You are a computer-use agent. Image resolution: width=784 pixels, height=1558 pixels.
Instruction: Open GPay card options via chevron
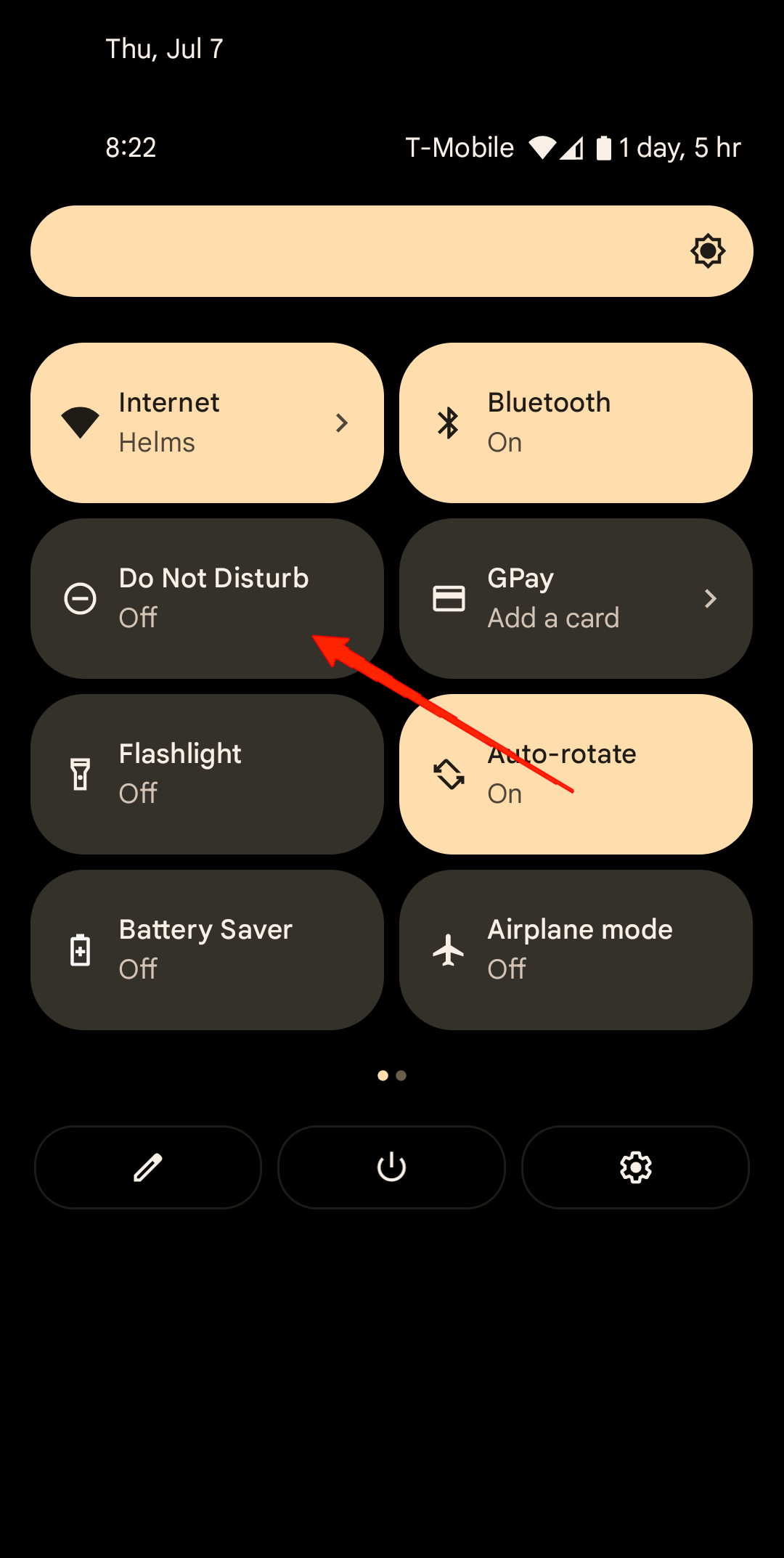tap(711, 598)
